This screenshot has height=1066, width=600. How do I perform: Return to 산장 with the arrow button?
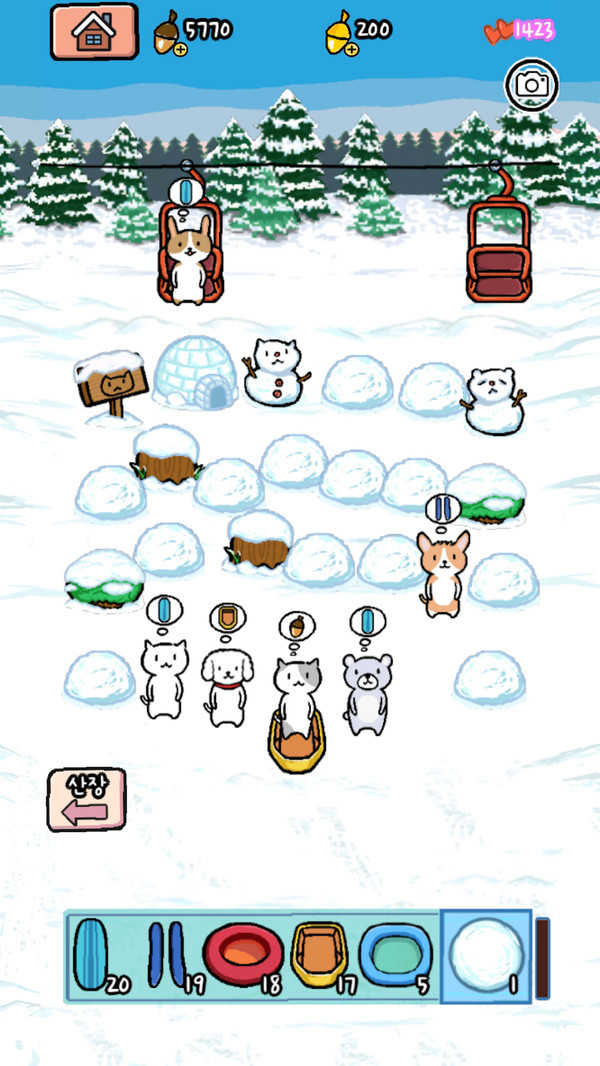(87, 799)
